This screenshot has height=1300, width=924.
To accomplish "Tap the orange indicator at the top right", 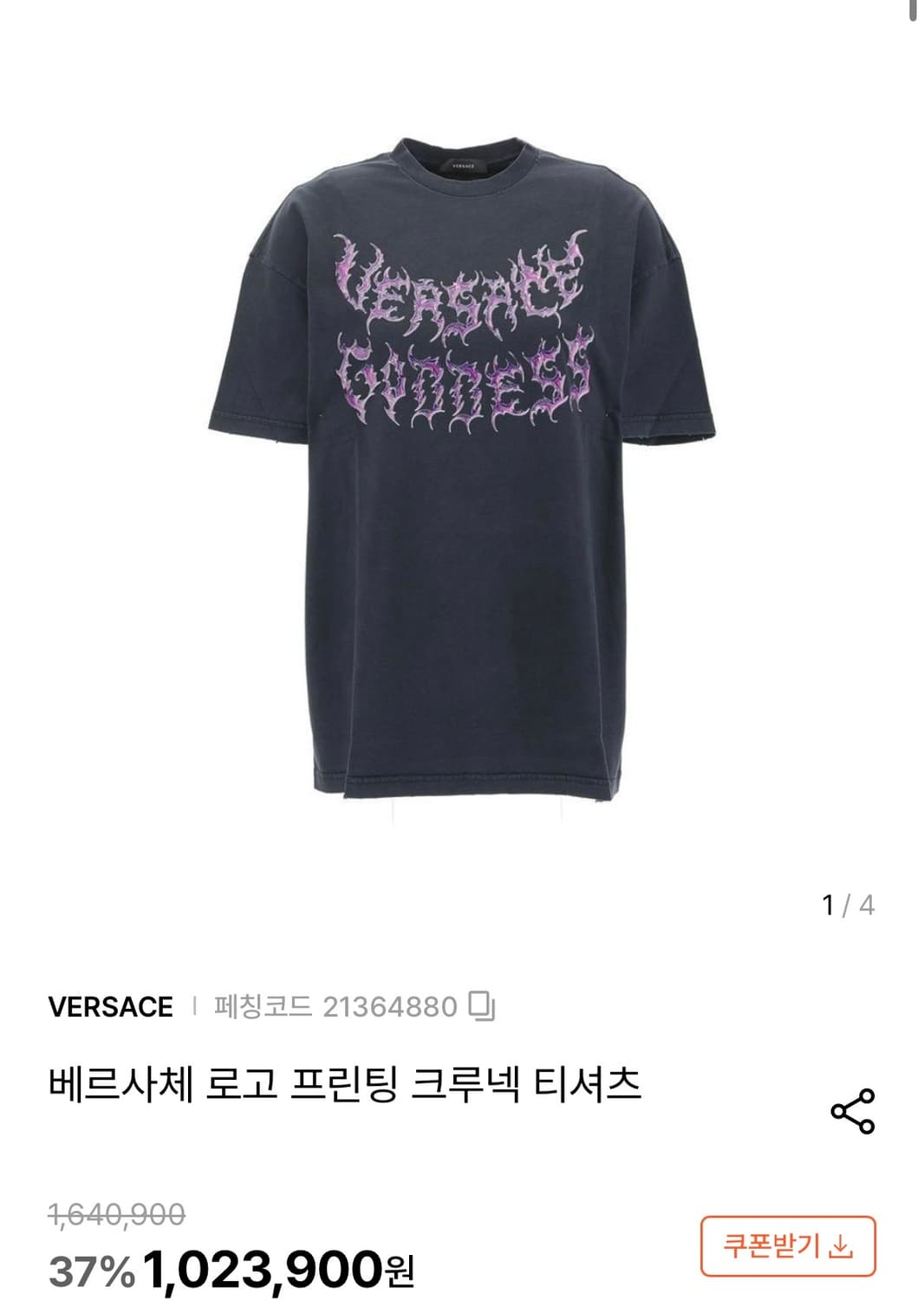I will 911,9.
